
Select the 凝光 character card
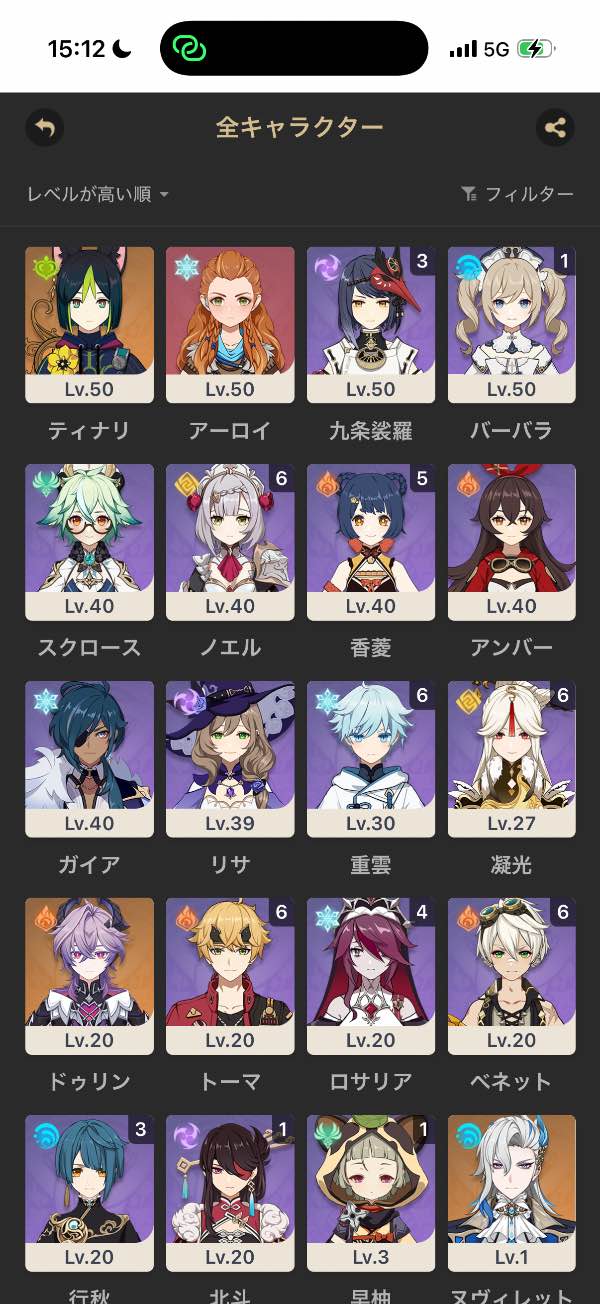512,758
